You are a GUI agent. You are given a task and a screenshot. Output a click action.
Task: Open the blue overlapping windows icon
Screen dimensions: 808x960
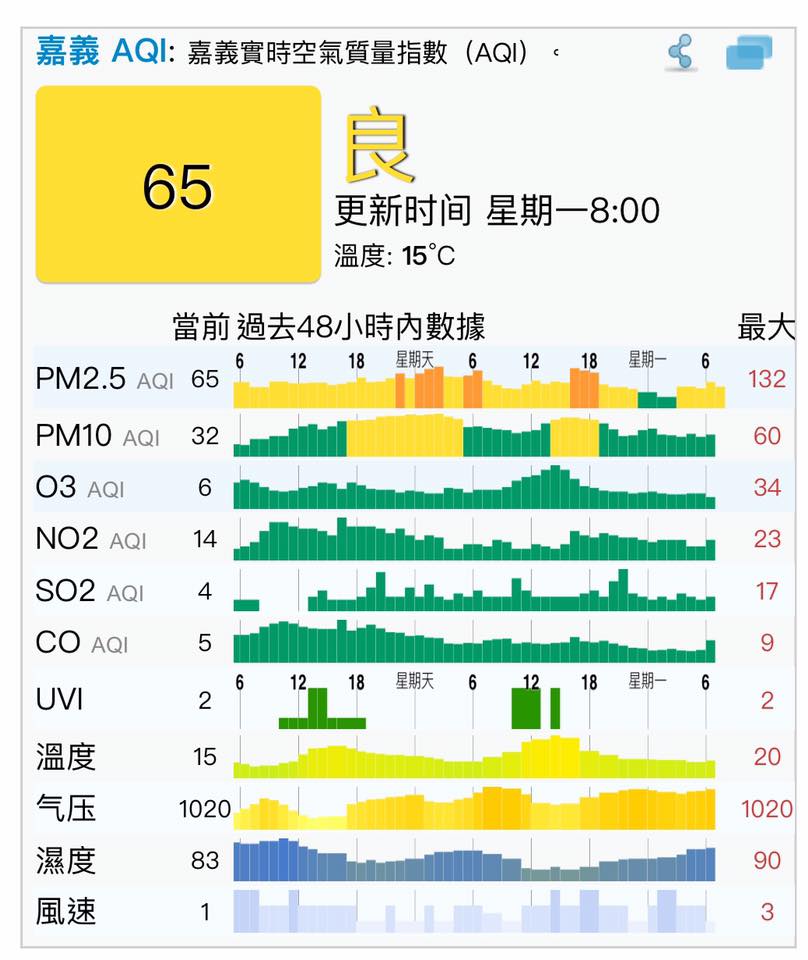pyautogui.click(x=749, y=53)
